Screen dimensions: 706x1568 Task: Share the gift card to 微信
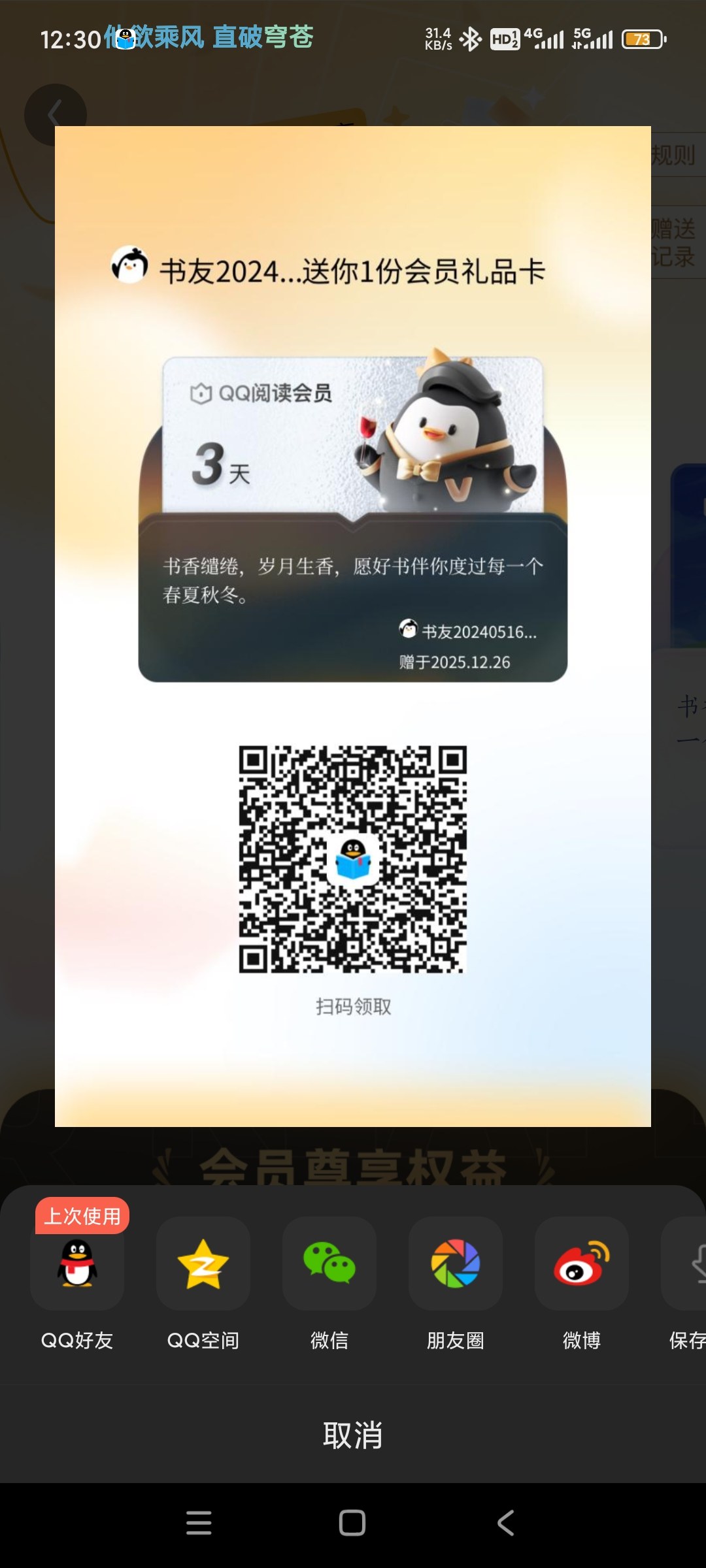[x=329, y=1264]
